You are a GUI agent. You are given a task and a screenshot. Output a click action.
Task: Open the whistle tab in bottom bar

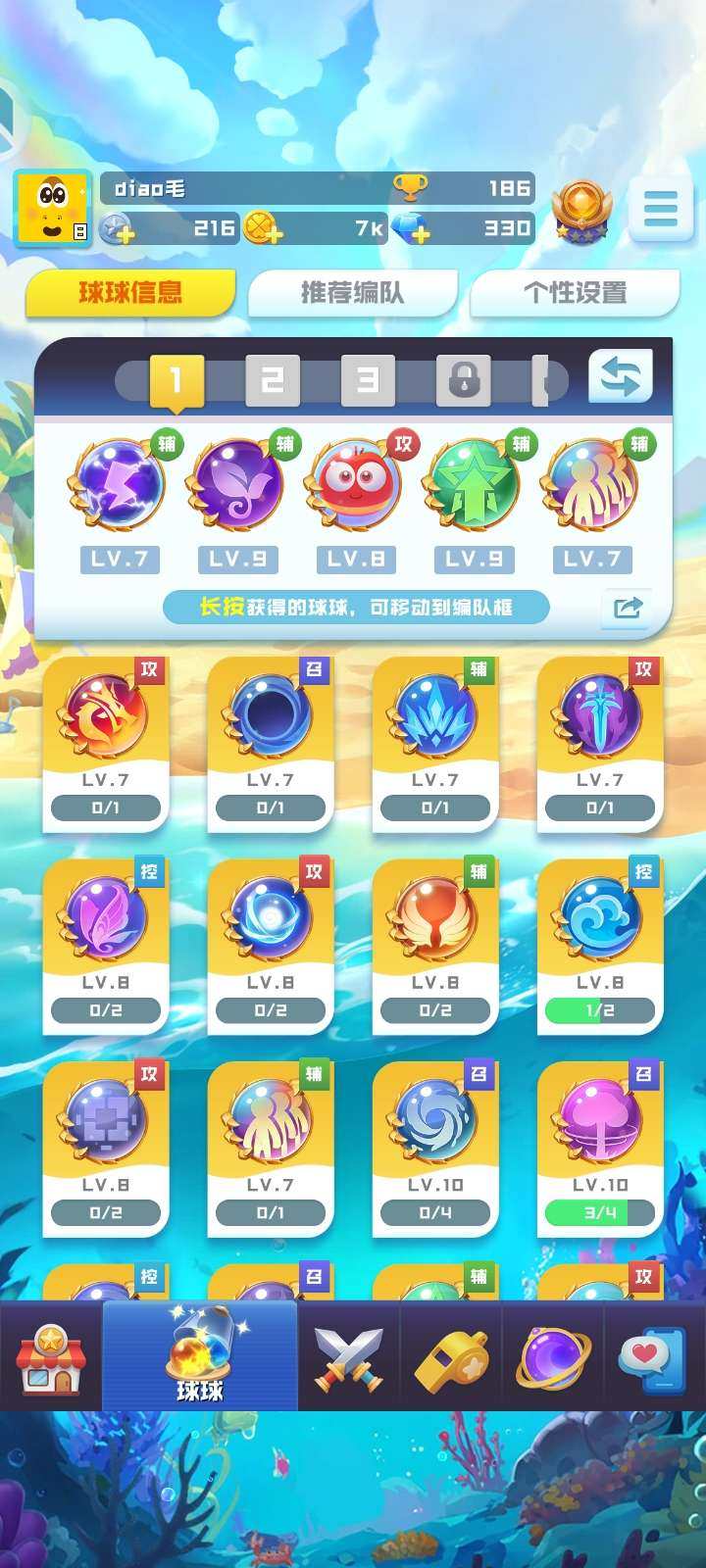pos(451,1357)
